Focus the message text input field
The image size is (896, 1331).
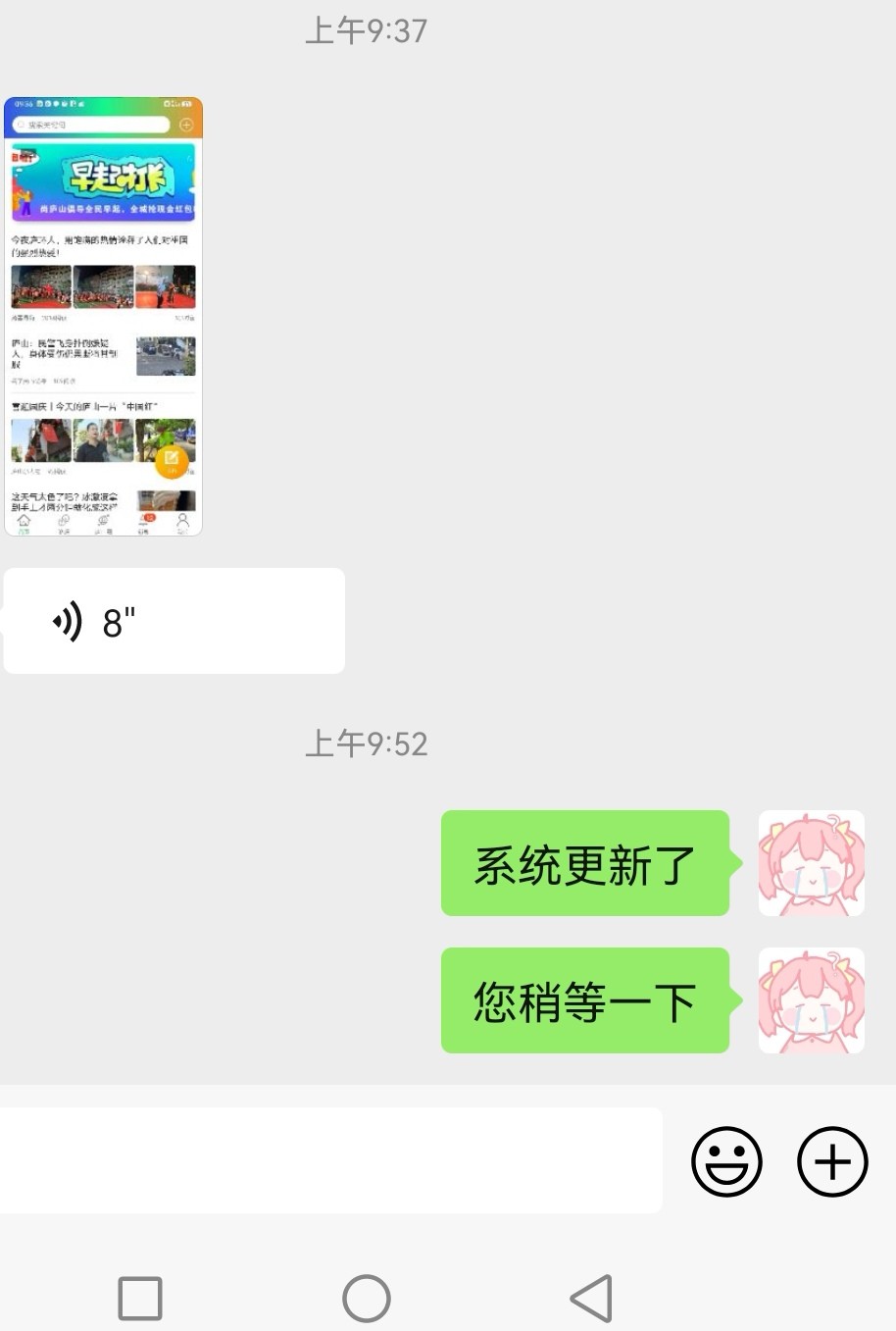329,1160
